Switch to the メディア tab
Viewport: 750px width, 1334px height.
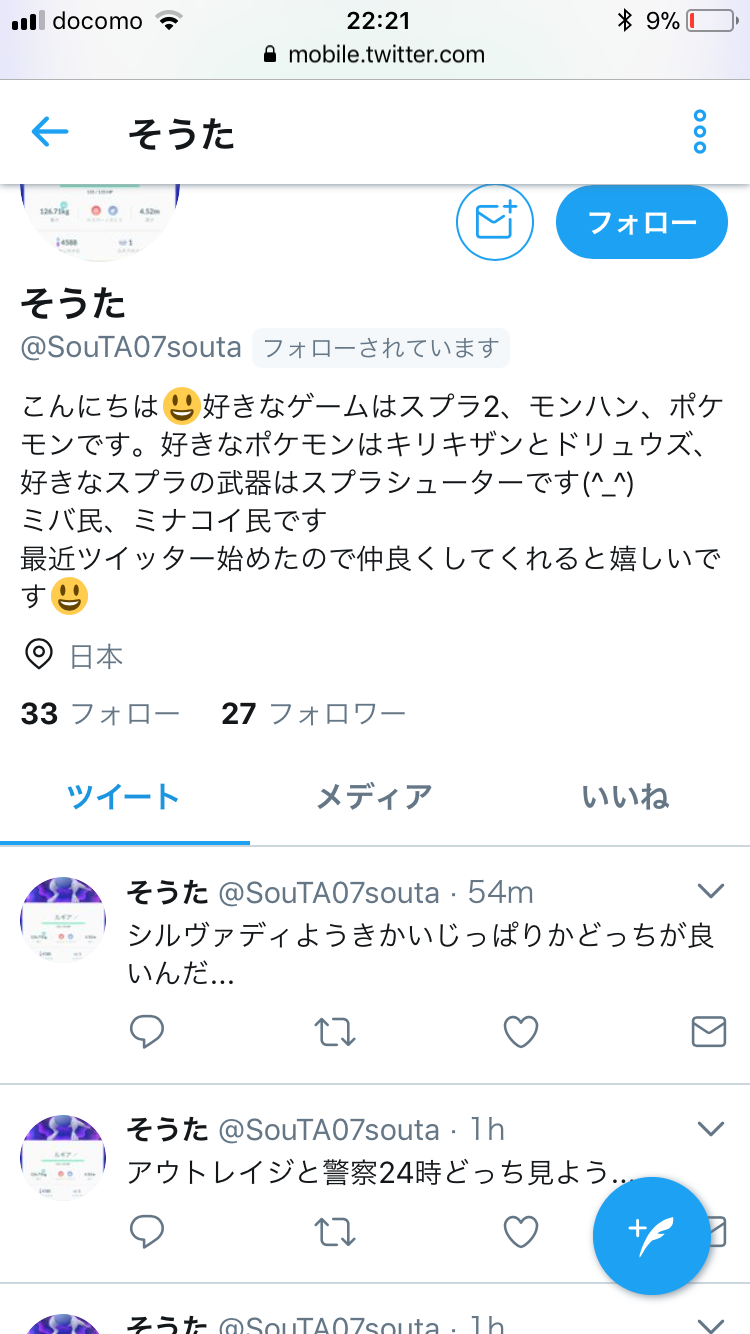374,797
